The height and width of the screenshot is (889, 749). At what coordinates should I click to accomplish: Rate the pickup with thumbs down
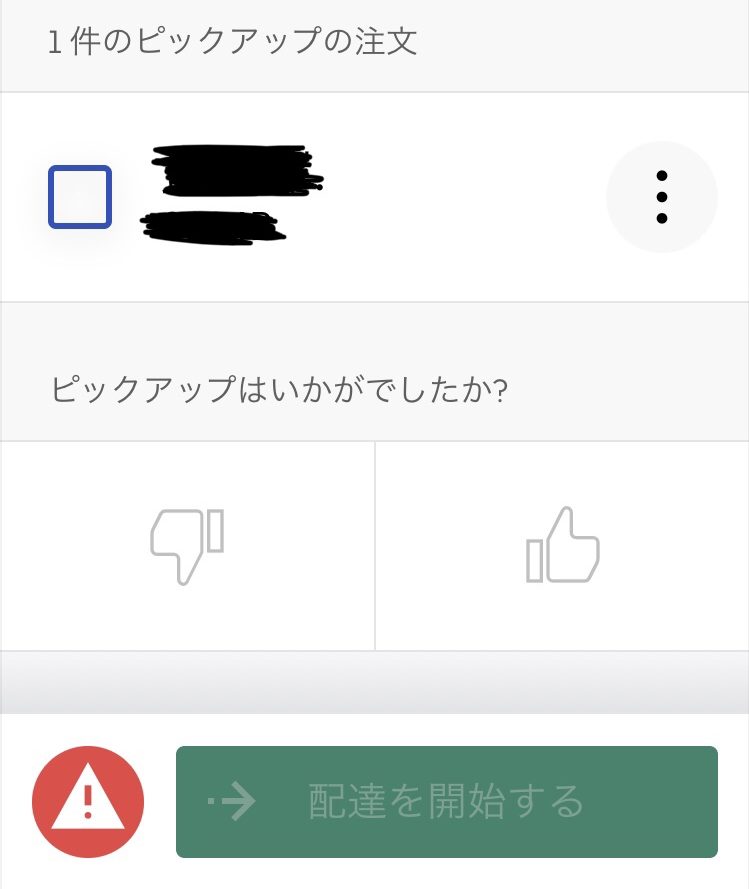(x=187, y=546)
